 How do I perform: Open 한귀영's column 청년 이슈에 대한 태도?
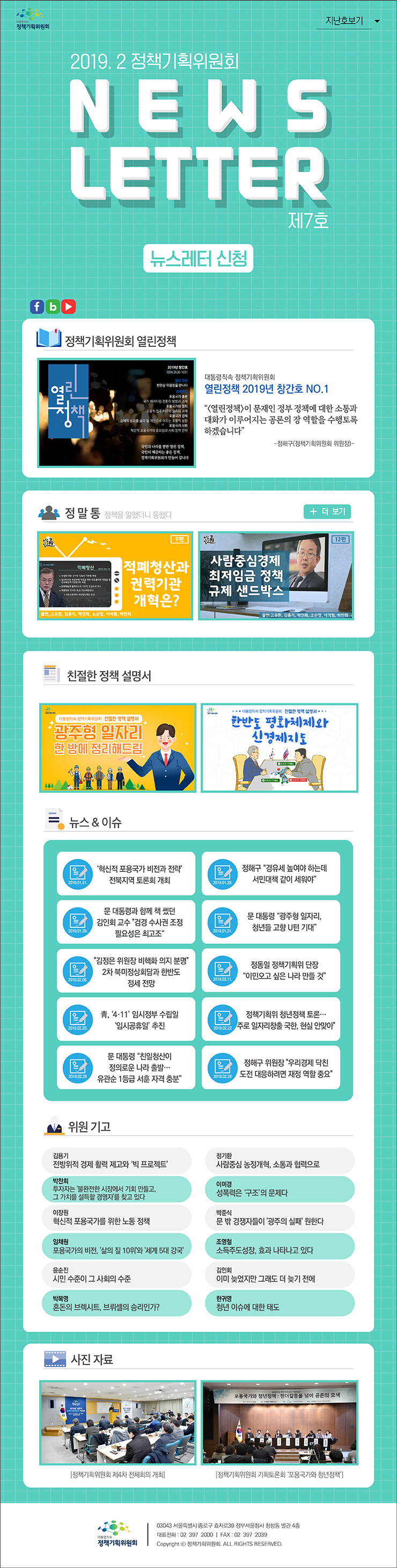click(x=279, y=1303)
